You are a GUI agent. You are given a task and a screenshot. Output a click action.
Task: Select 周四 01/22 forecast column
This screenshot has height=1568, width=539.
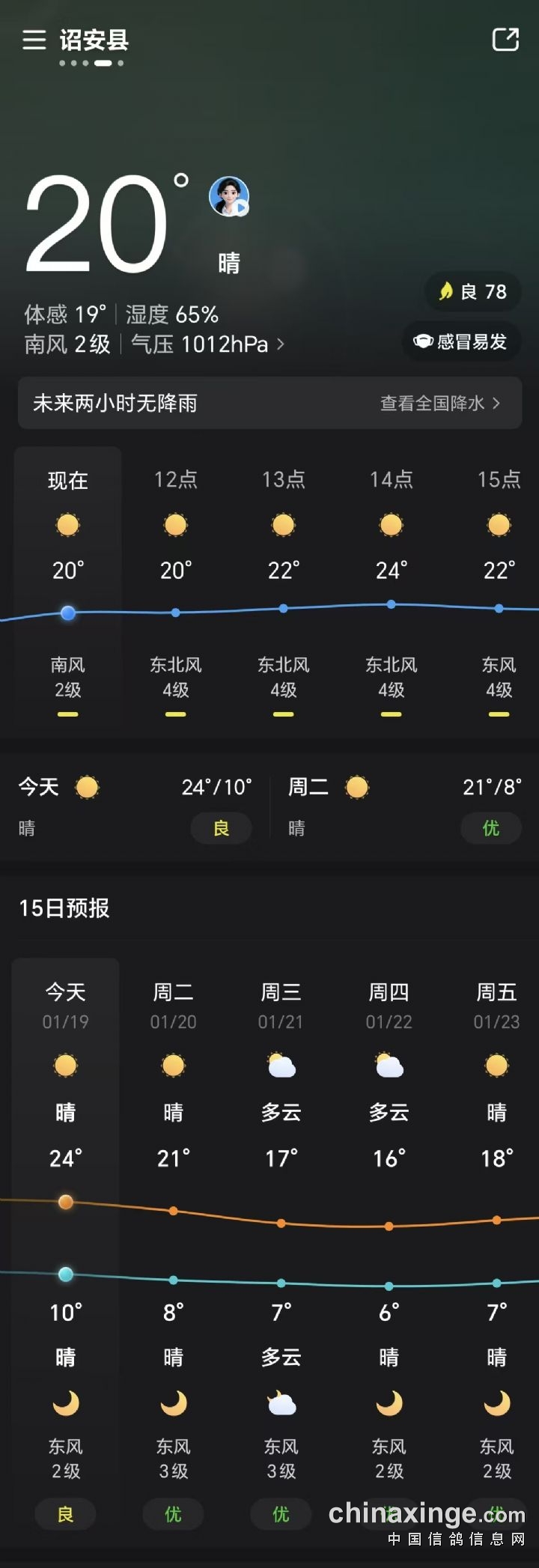pyautogui.click(x=389, y=1006)
